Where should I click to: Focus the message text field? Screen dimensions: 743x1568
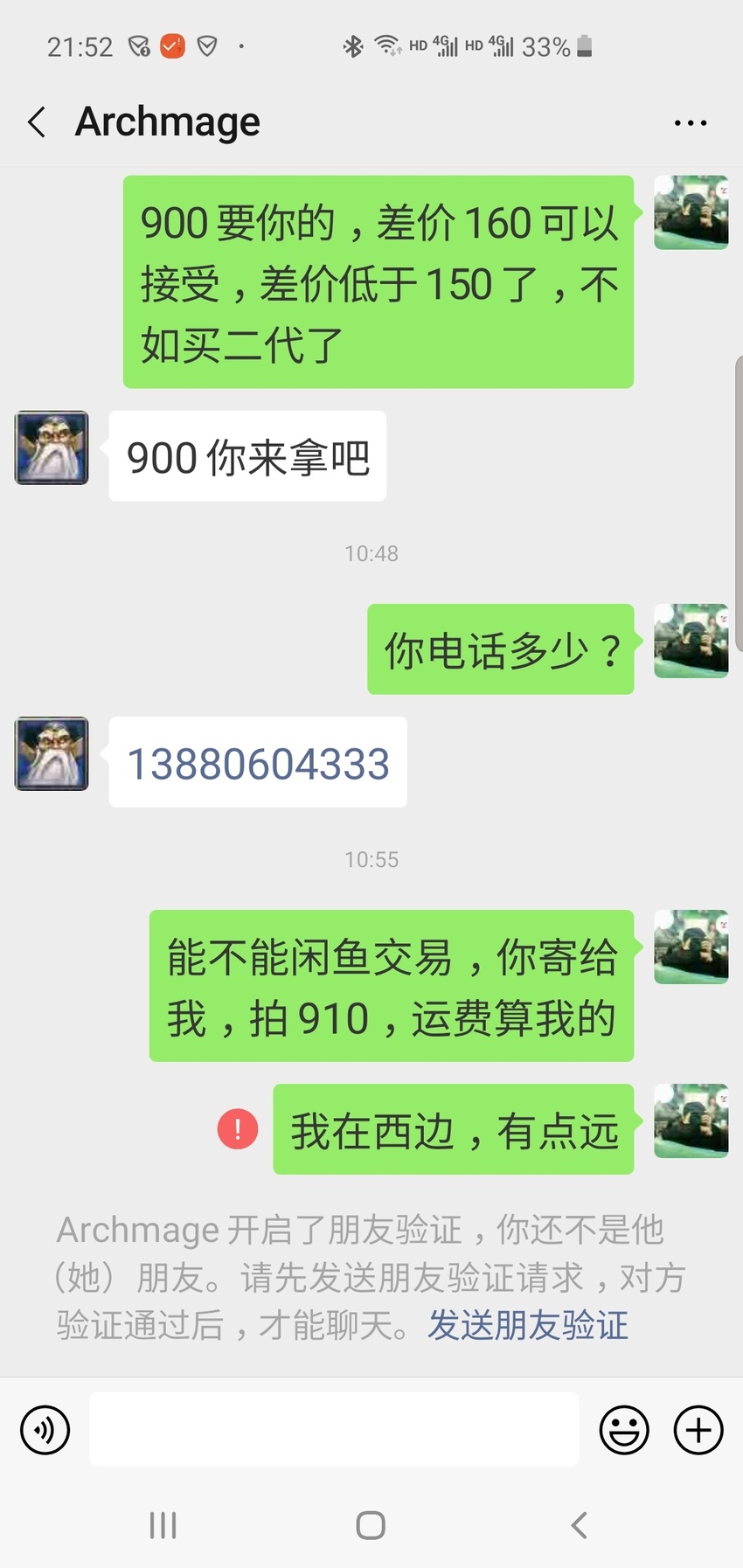[x=334, y=1429]
